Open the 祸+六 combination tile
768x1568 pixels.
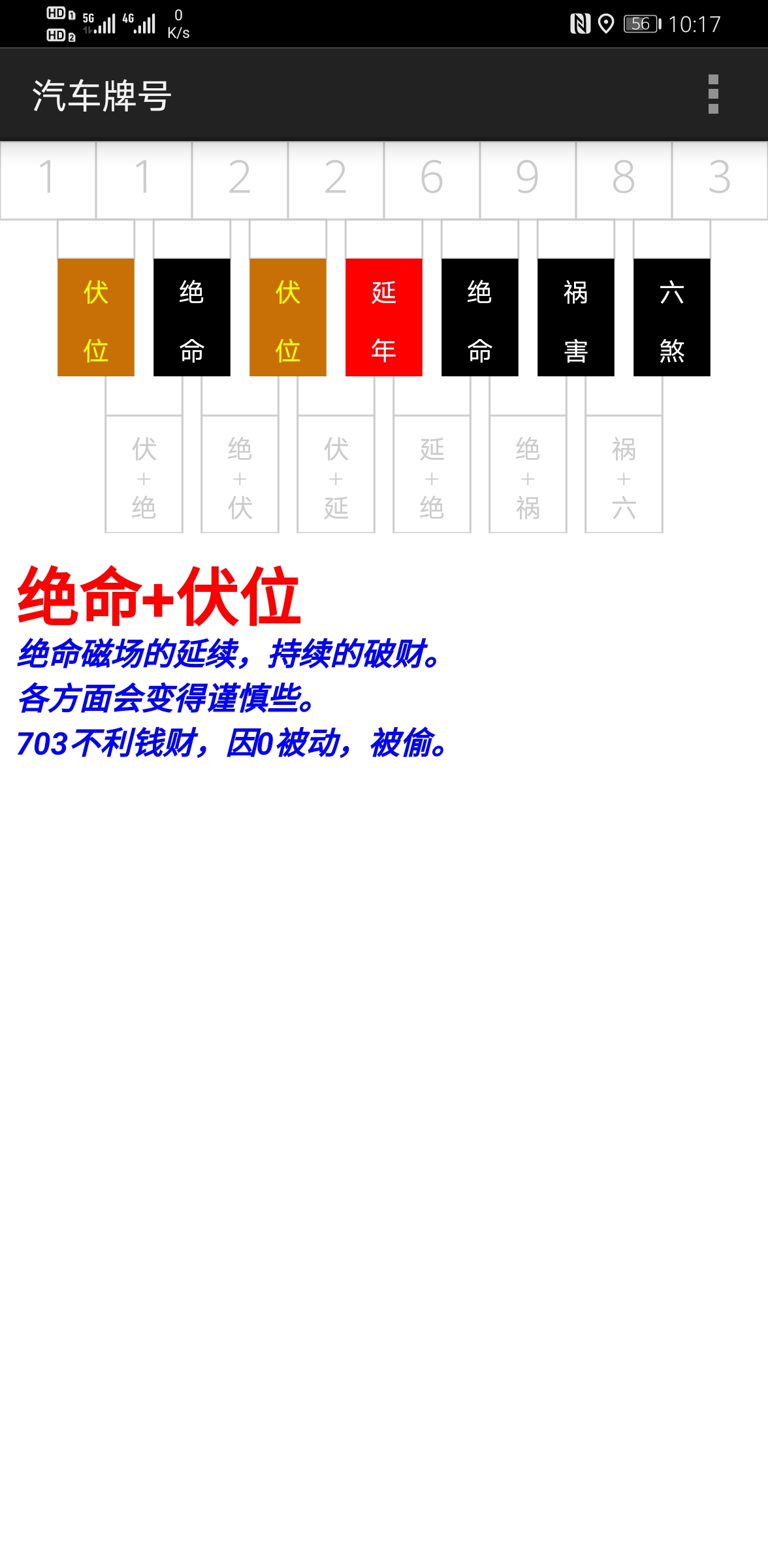coord(624,474)
